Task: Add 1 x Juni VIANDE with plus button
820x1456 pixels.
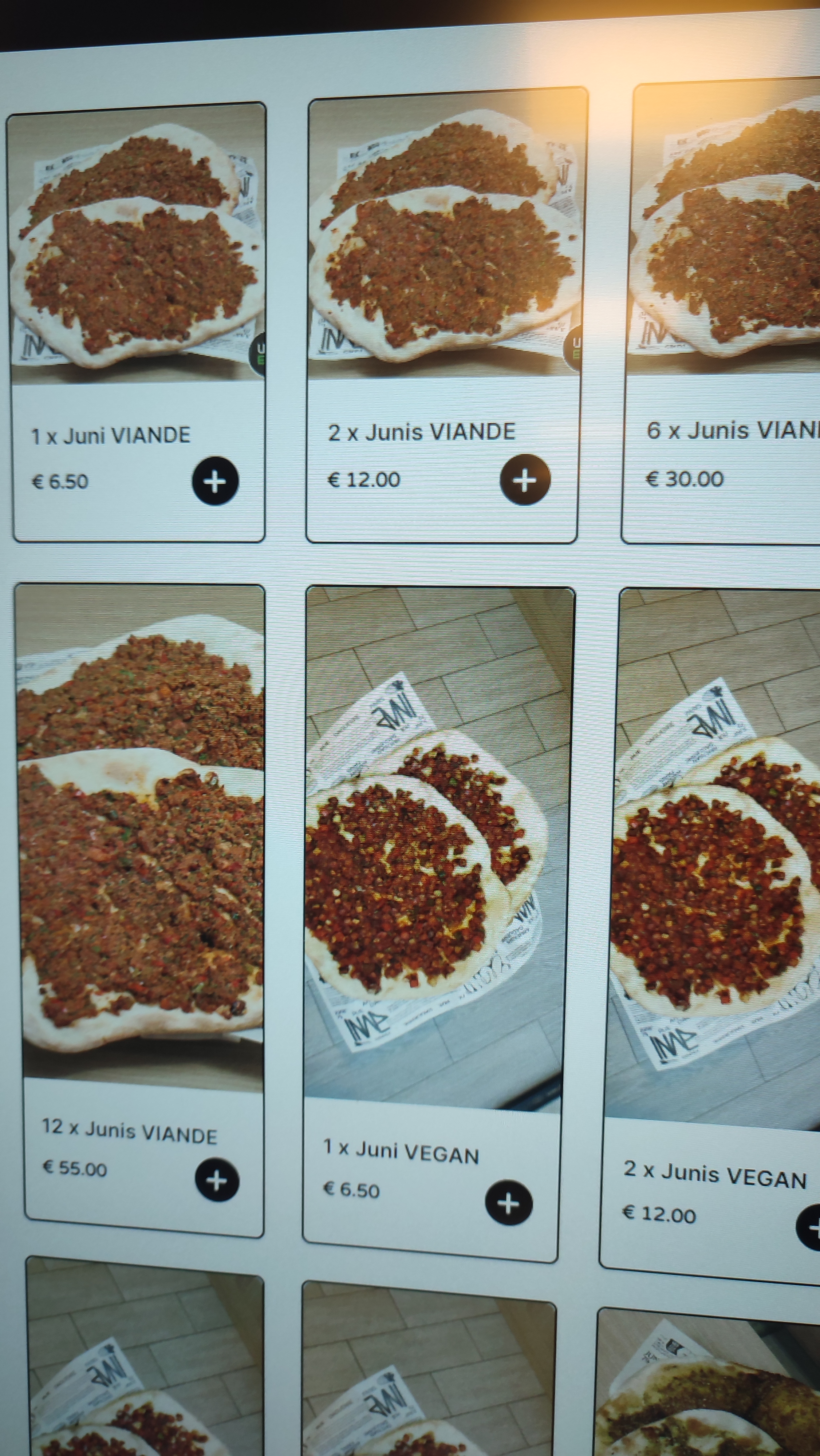Action: click(215, 482)
